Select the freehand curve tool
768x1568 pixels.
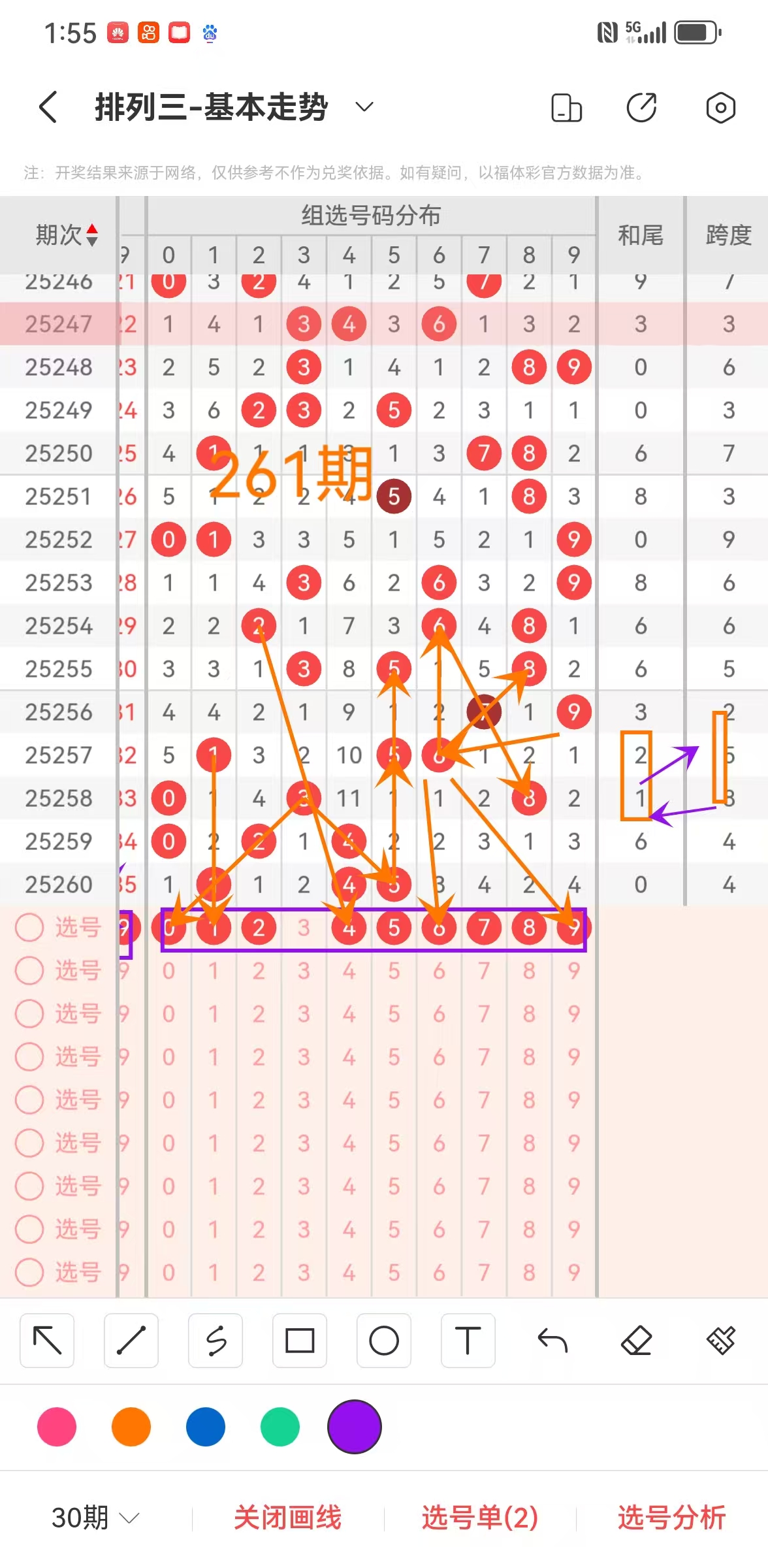pos(216,1341)
